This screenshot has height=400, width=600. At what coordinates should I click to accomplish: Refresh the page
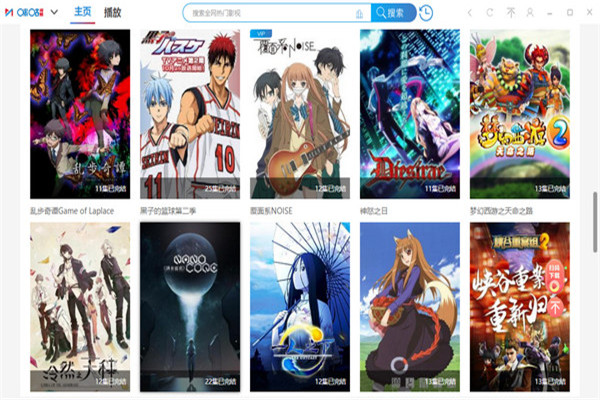point(489,13)
